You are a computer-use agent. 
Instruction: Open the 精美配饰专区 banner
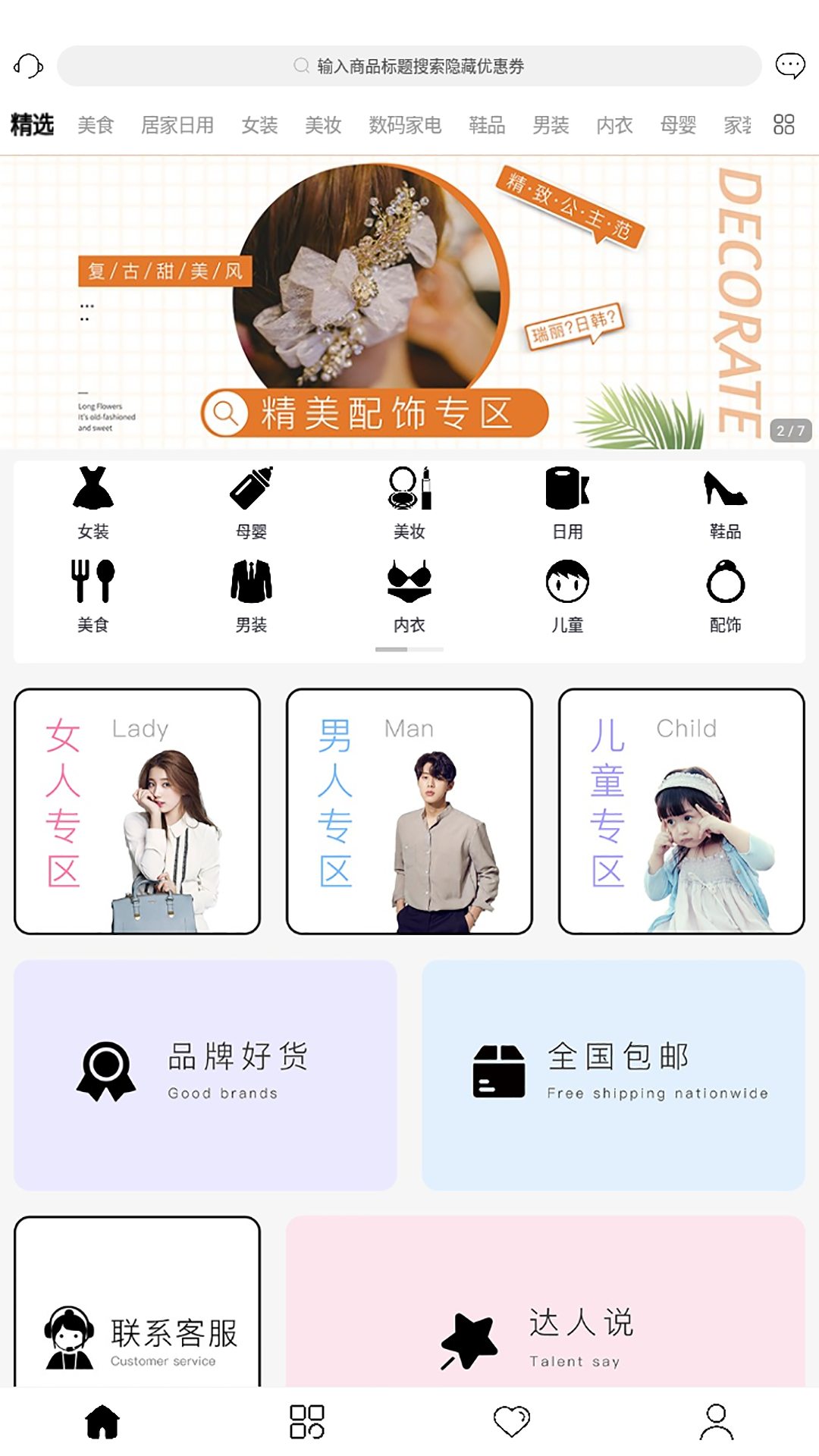pos(375,413)
